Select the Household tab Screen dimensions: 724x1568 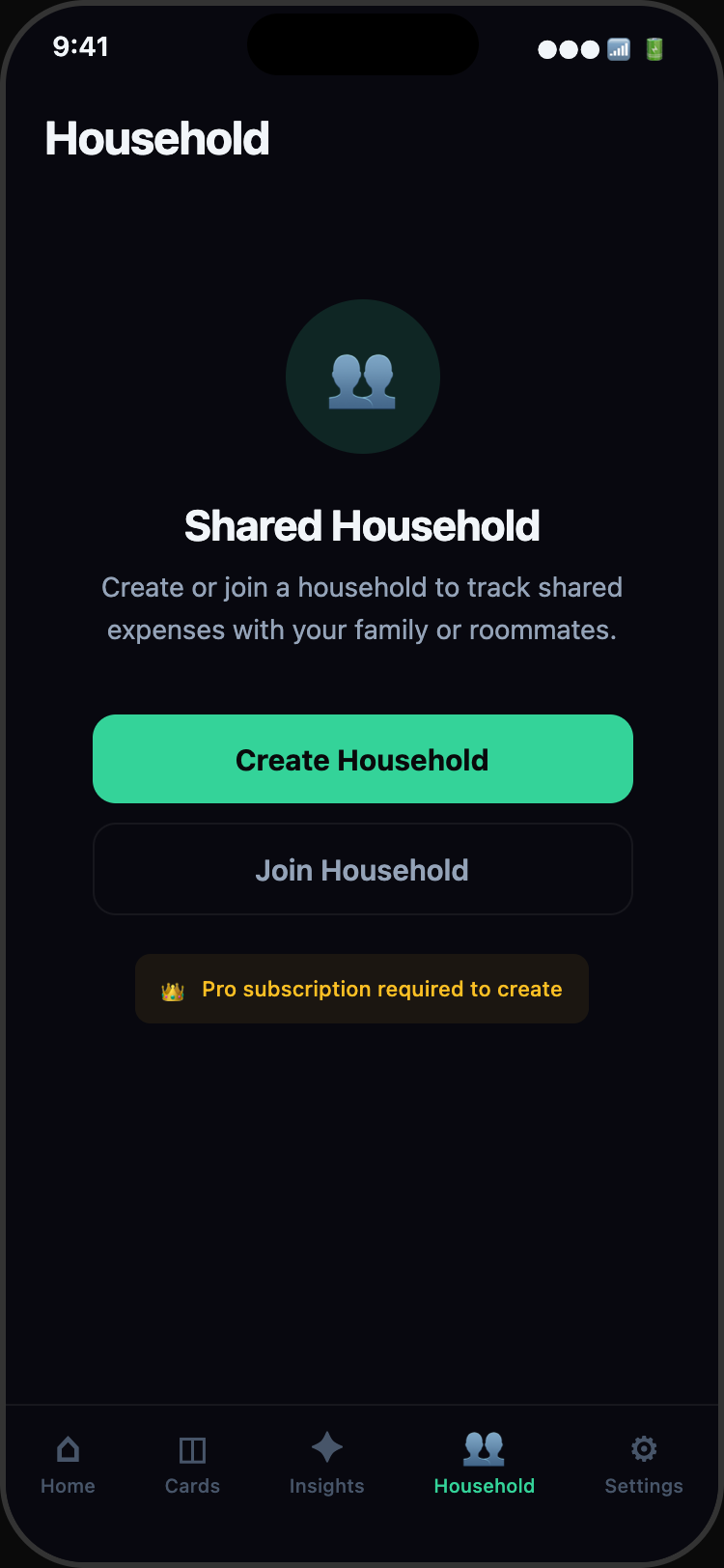(484, 1463)
